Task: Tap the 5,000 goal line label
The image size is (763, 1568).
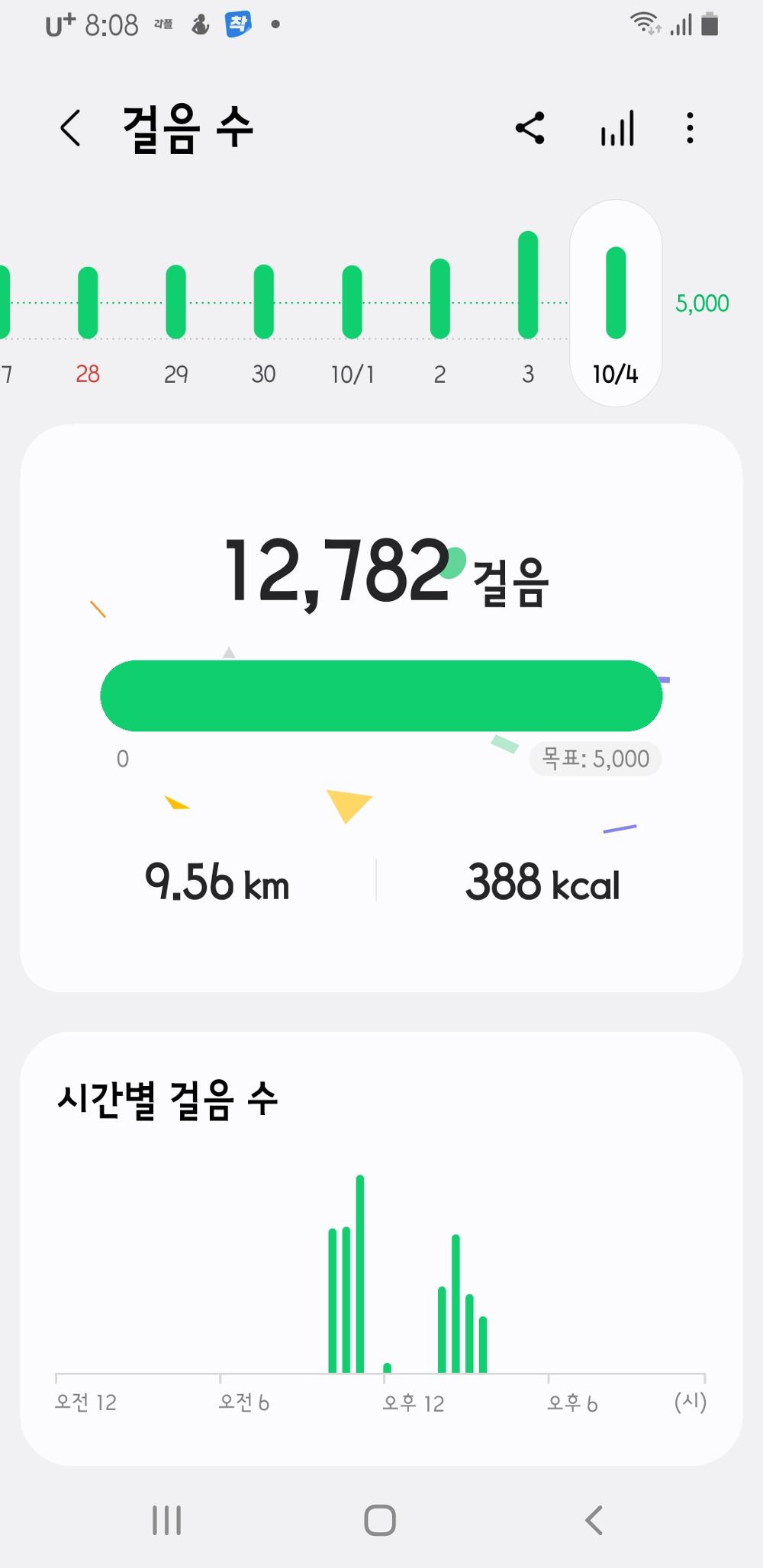Action: coord(703,303)
